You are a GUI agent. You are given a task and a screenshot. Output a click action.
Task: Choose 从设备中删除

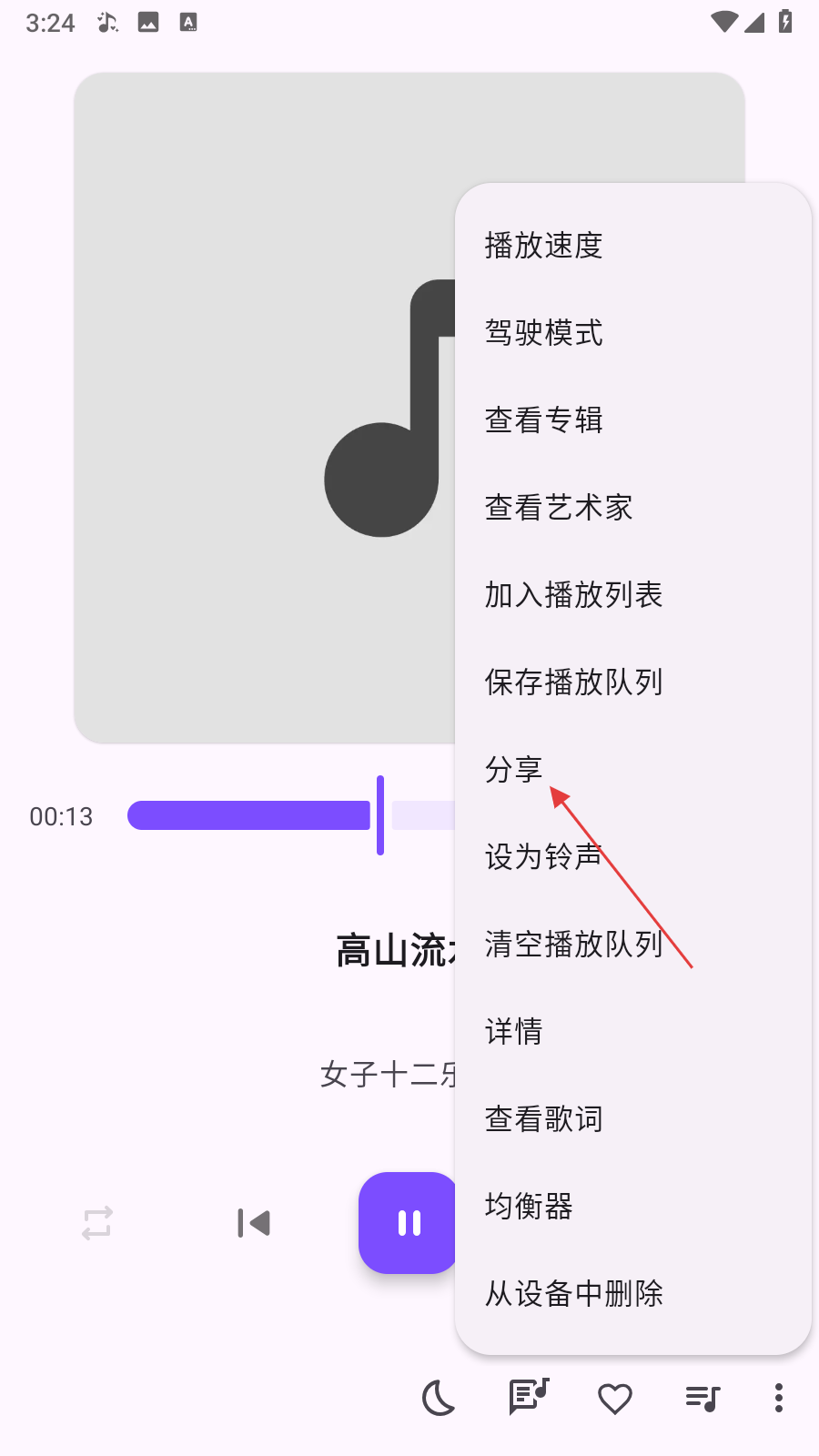[x=632, y=1294]
